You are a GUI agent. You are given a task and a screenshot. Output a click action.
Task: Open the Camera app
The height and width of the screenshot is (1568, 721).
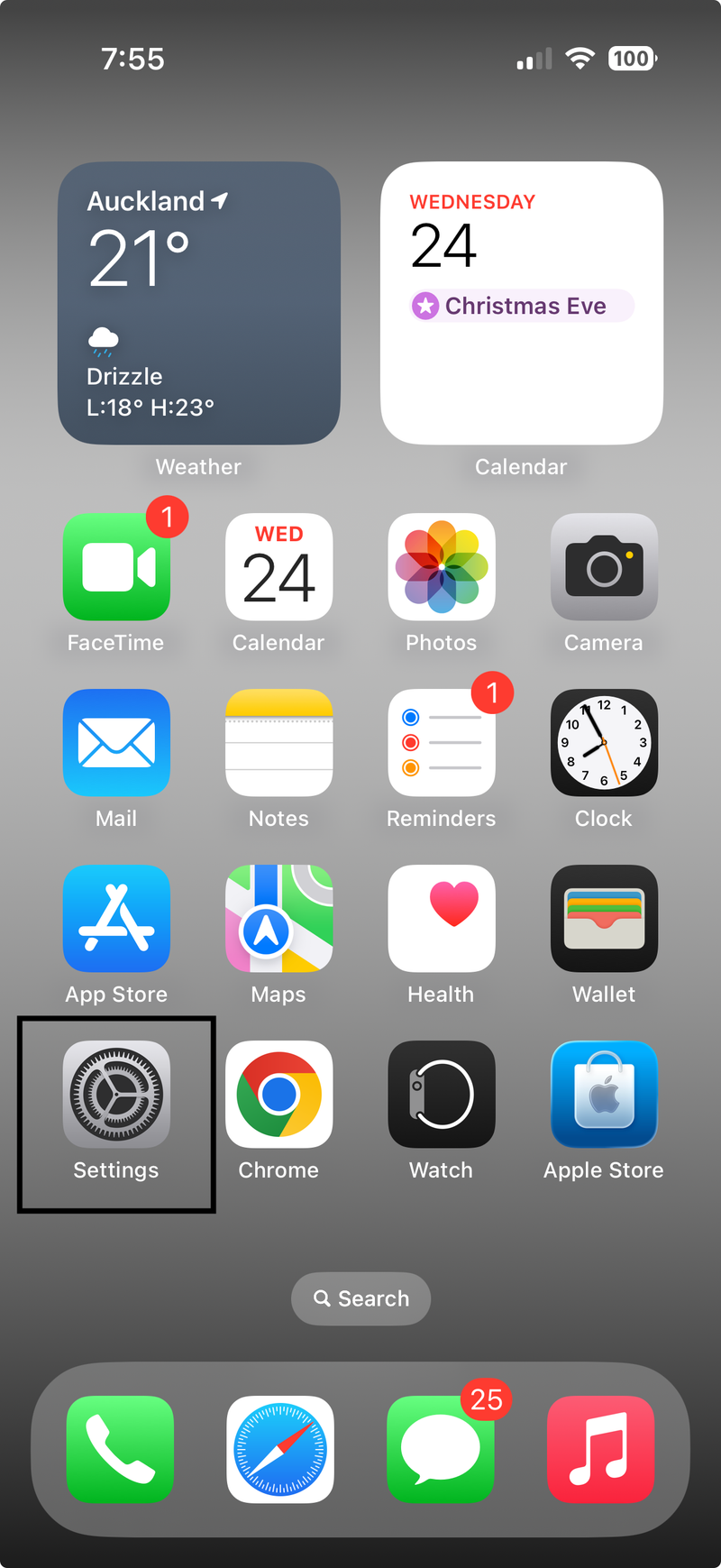pos(603,566)
